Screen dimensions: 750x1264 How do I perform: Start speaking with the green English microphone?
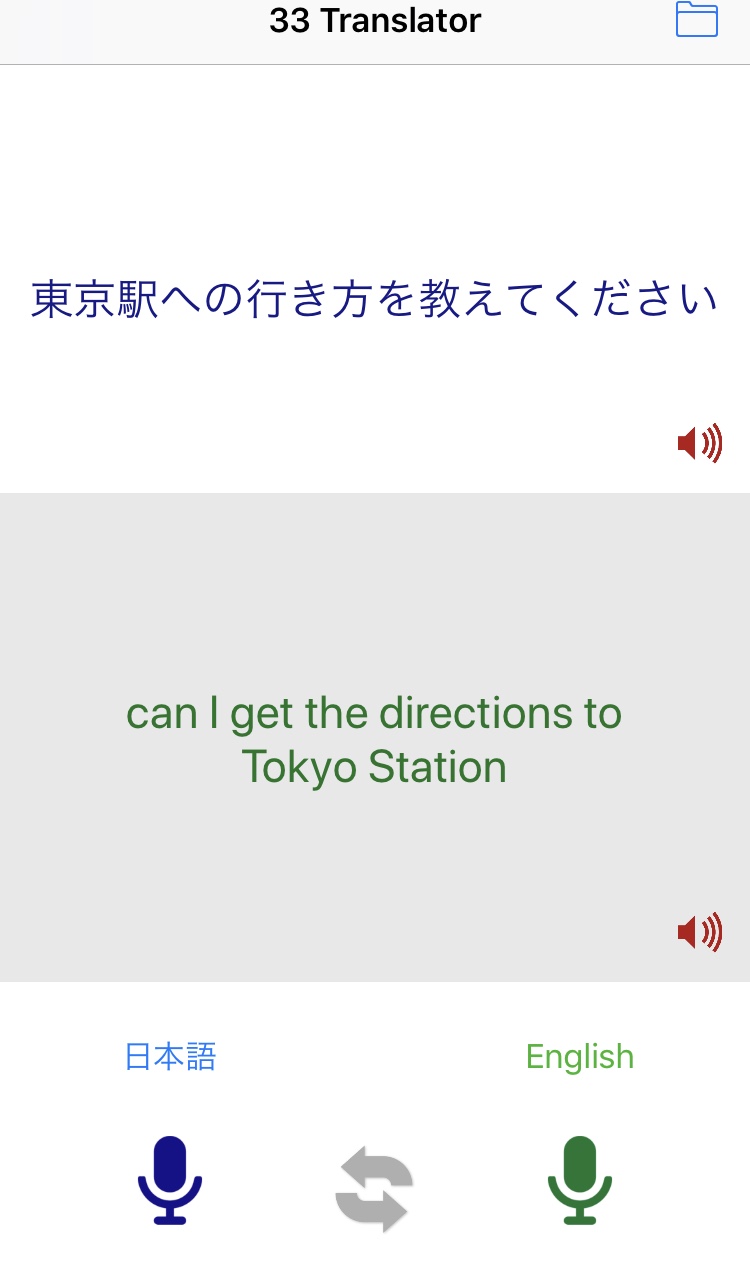coord(580,1180)
